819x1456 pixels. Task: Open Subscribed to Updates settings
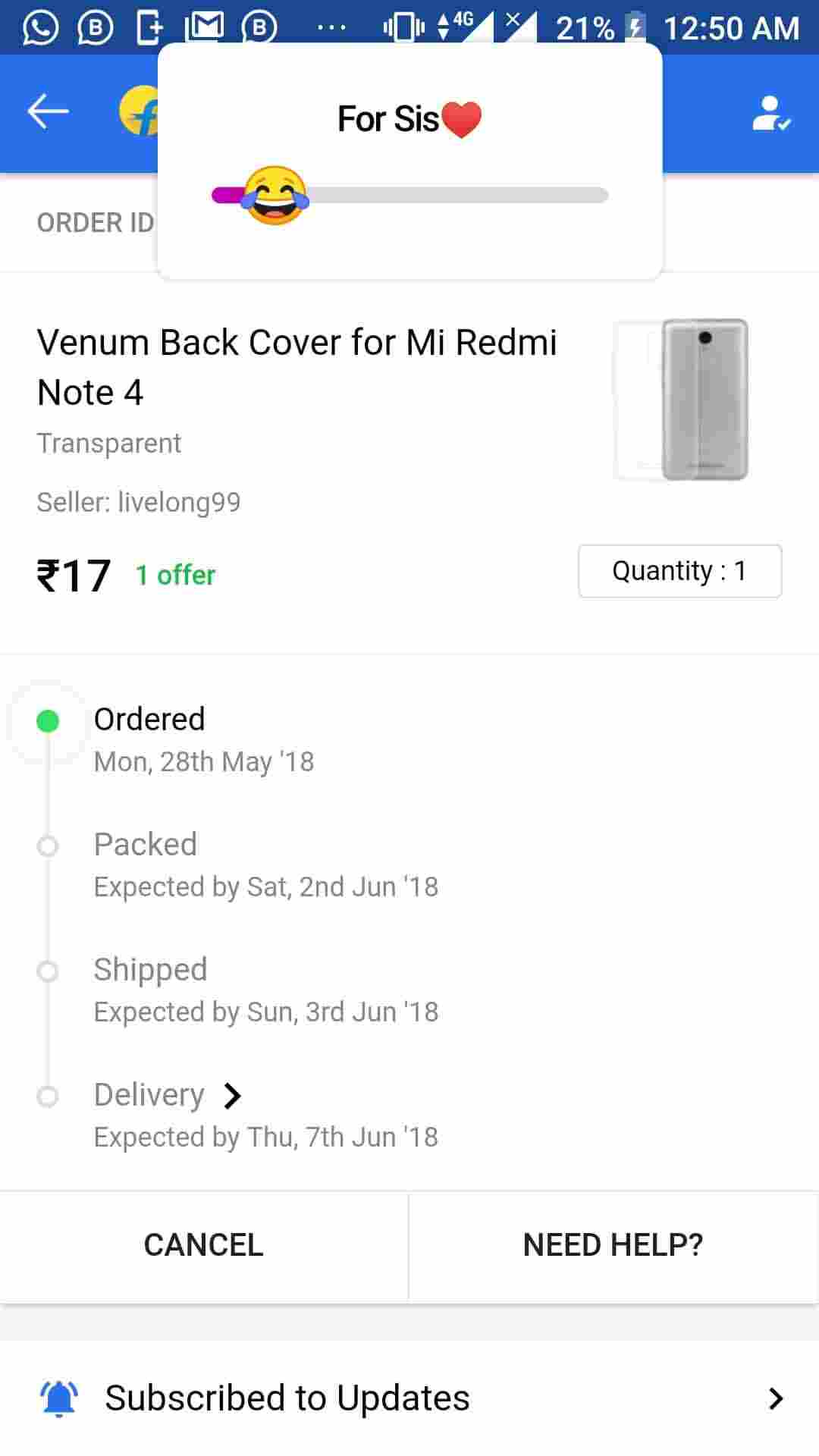click(409, 1398)
